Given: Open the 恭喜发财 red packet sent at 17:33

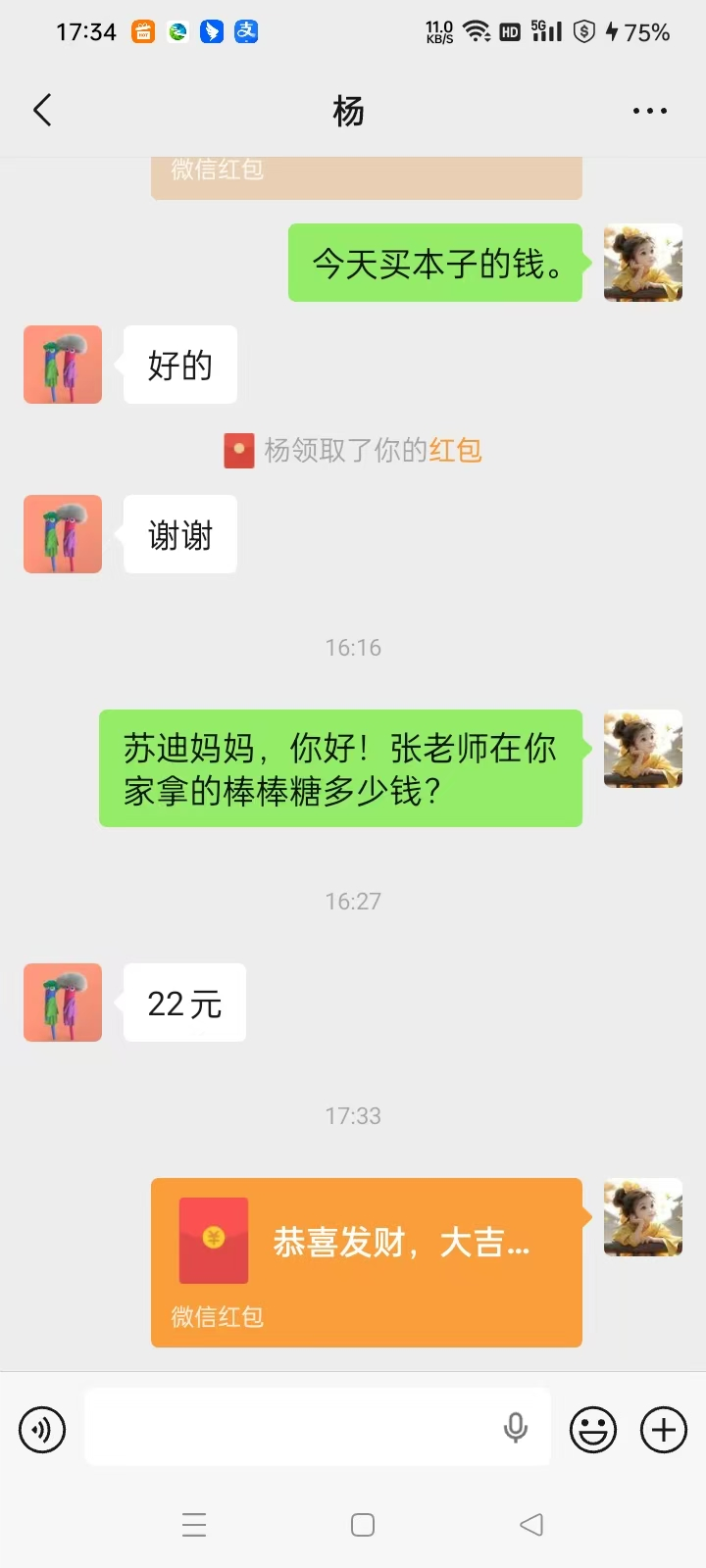Looking at the screenshot, I should [x=367, y=1262].
